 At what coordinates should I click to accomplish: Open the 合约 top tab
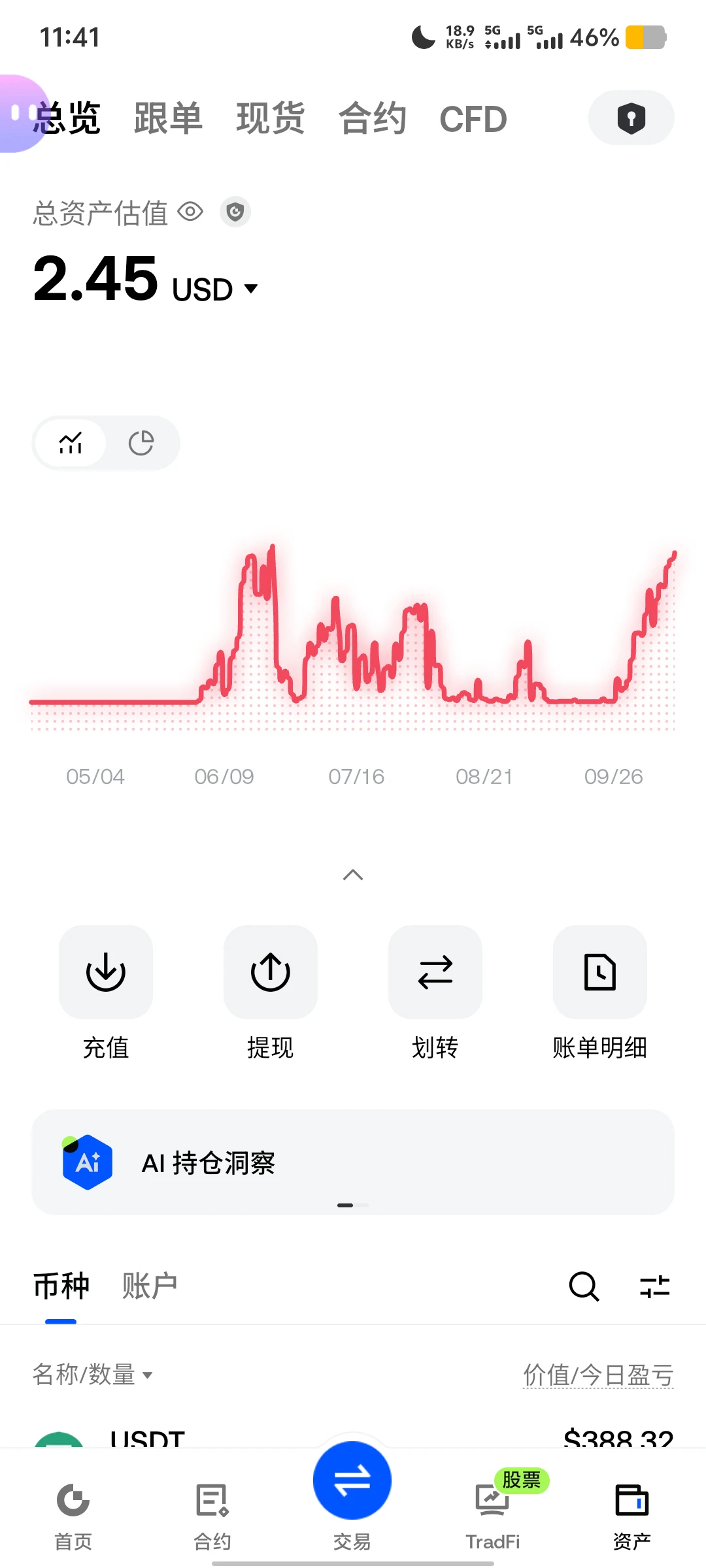(x=373, y=119)
